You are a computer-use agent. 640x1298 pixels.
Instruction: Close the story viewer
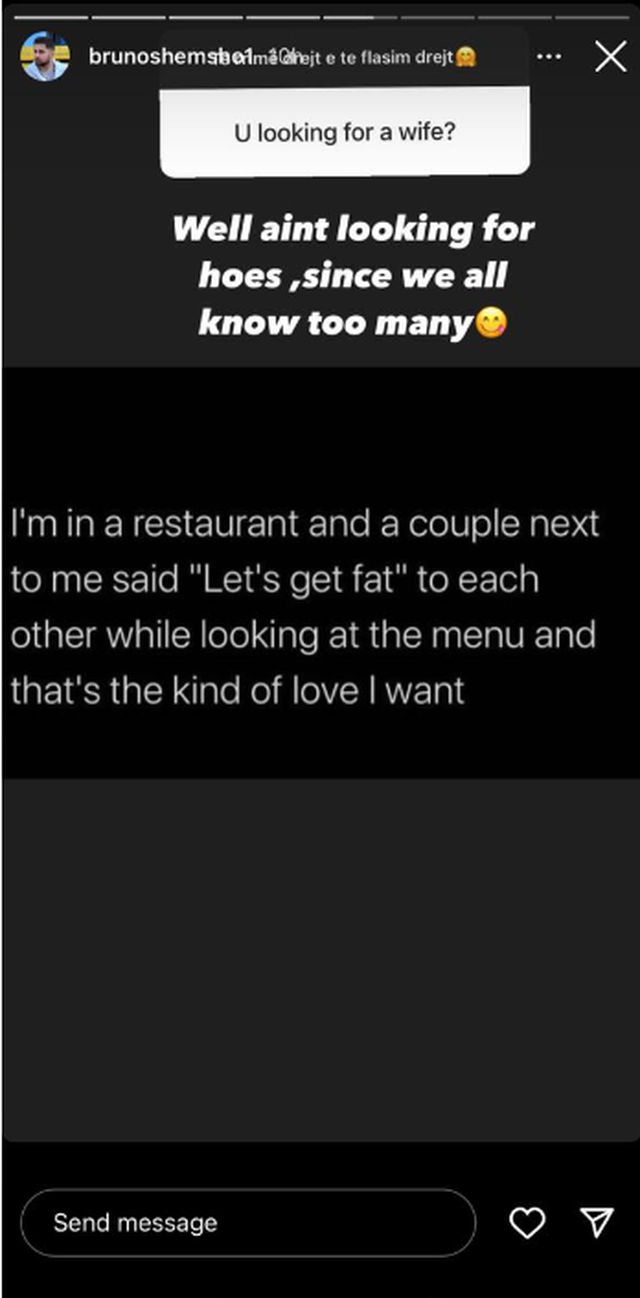610,57
